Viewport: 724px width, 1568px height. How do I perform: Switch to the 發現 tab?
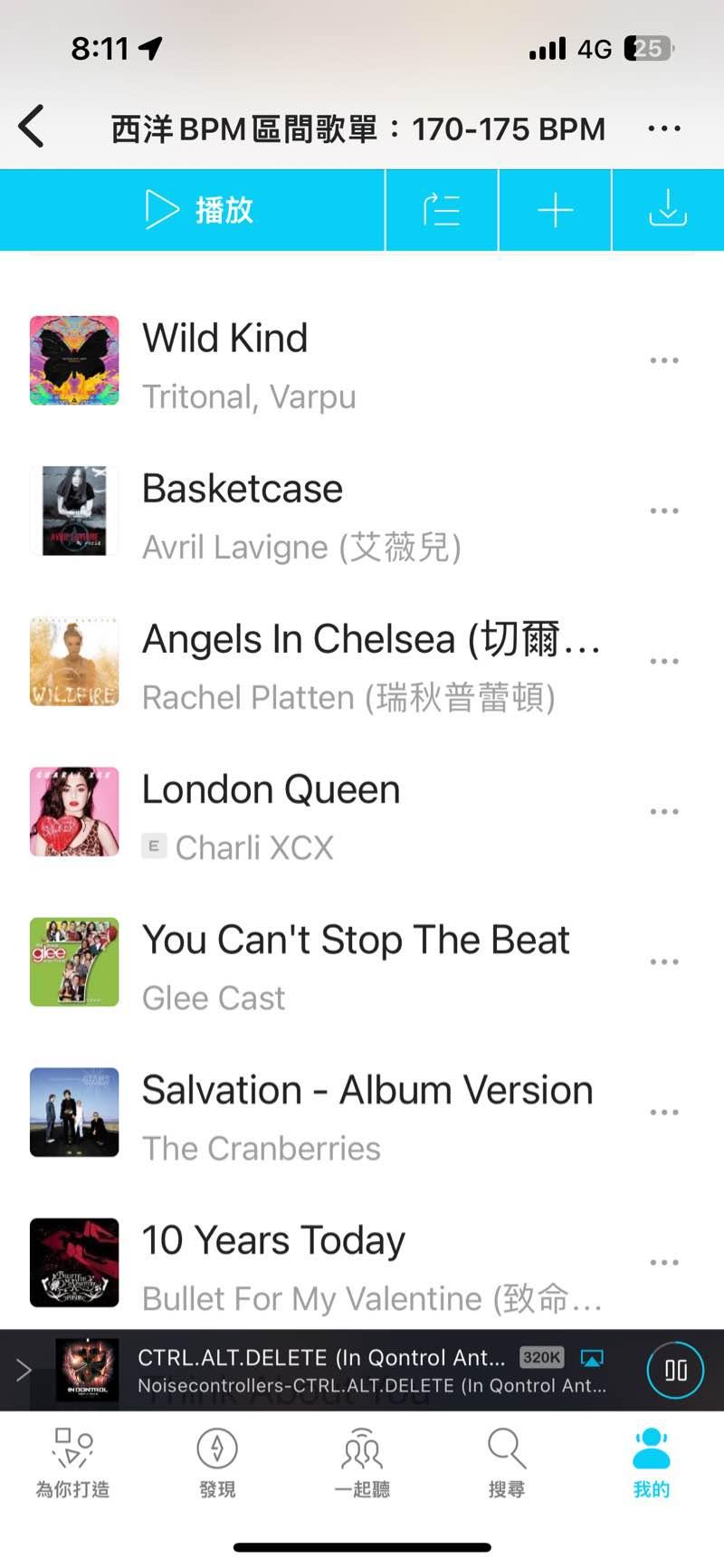[x=217, y=1462]
